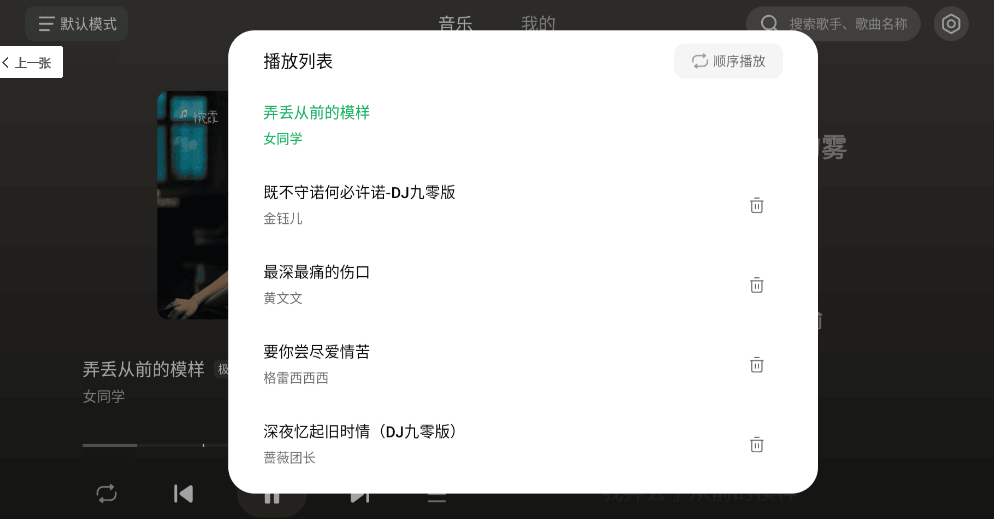
Task: Open the hexagon settings icon
Action: tap(951, 24)
